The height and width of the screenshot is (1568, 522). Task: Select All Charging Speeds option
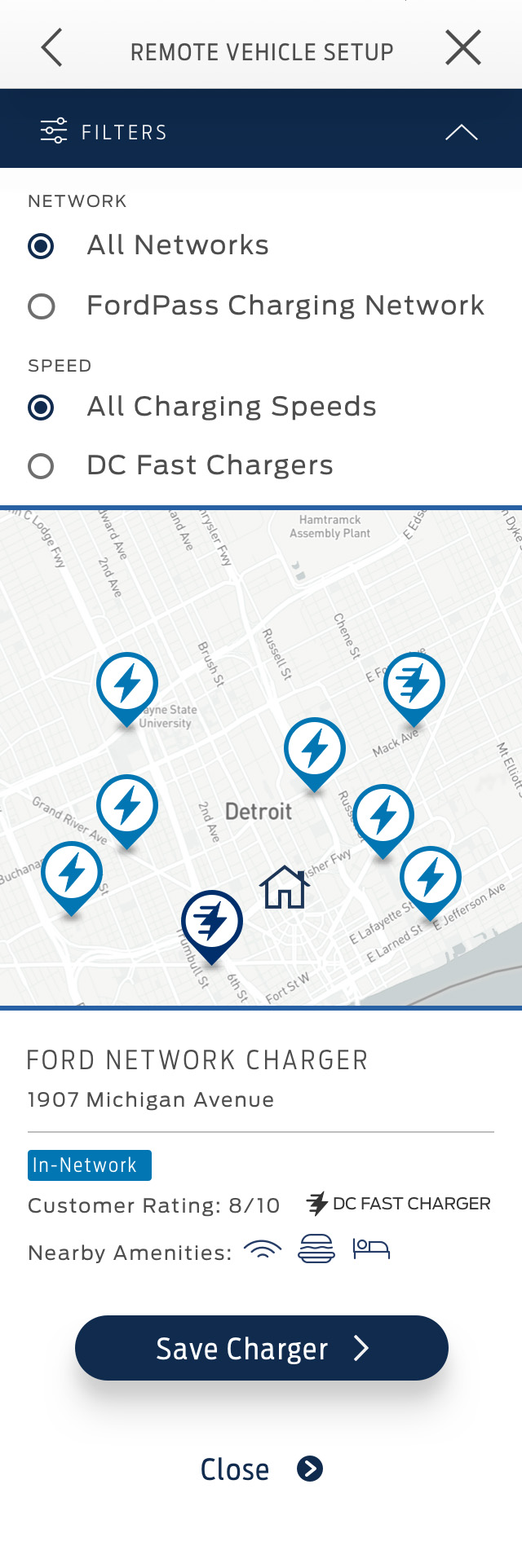(42, 407)
